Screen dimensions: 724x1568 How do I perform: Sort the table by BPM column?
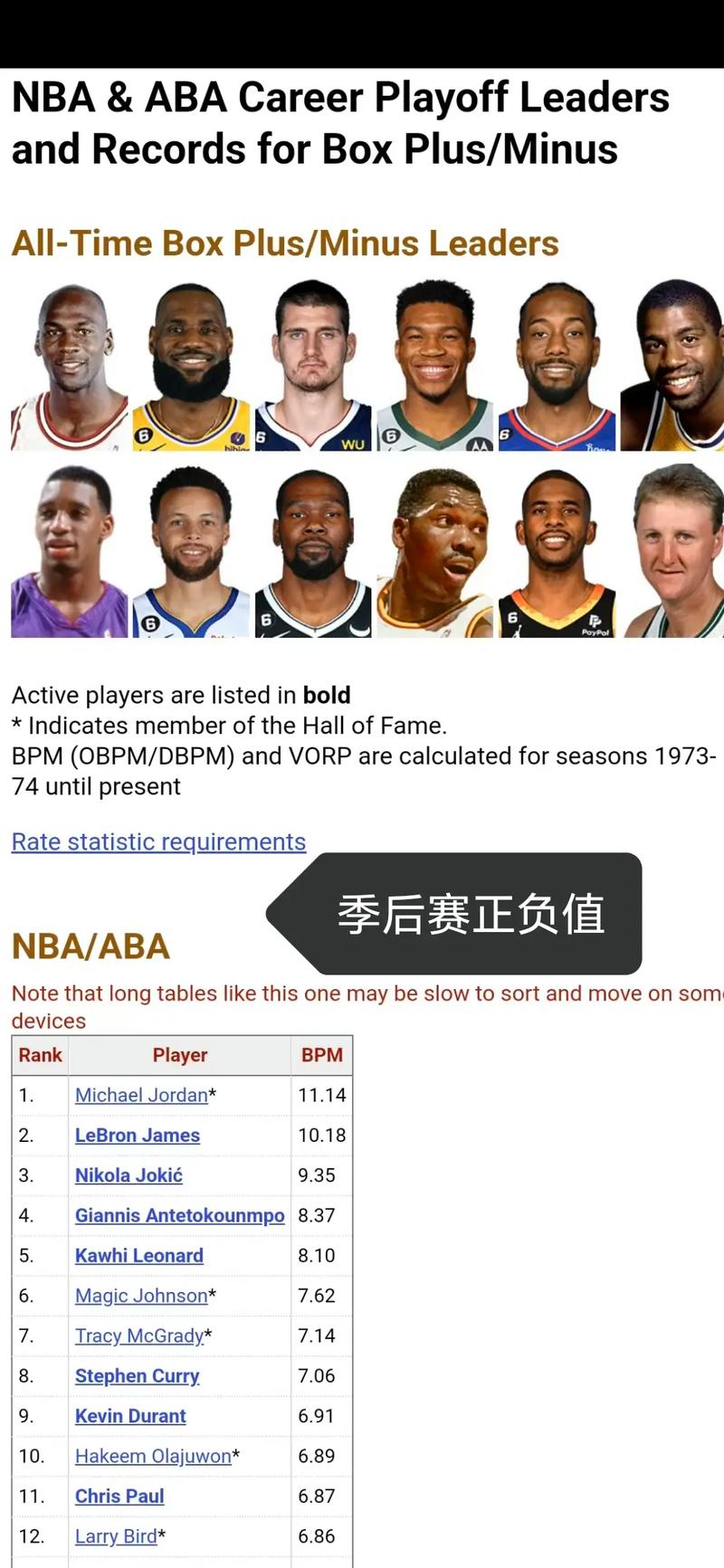[x=322, y=1055]
